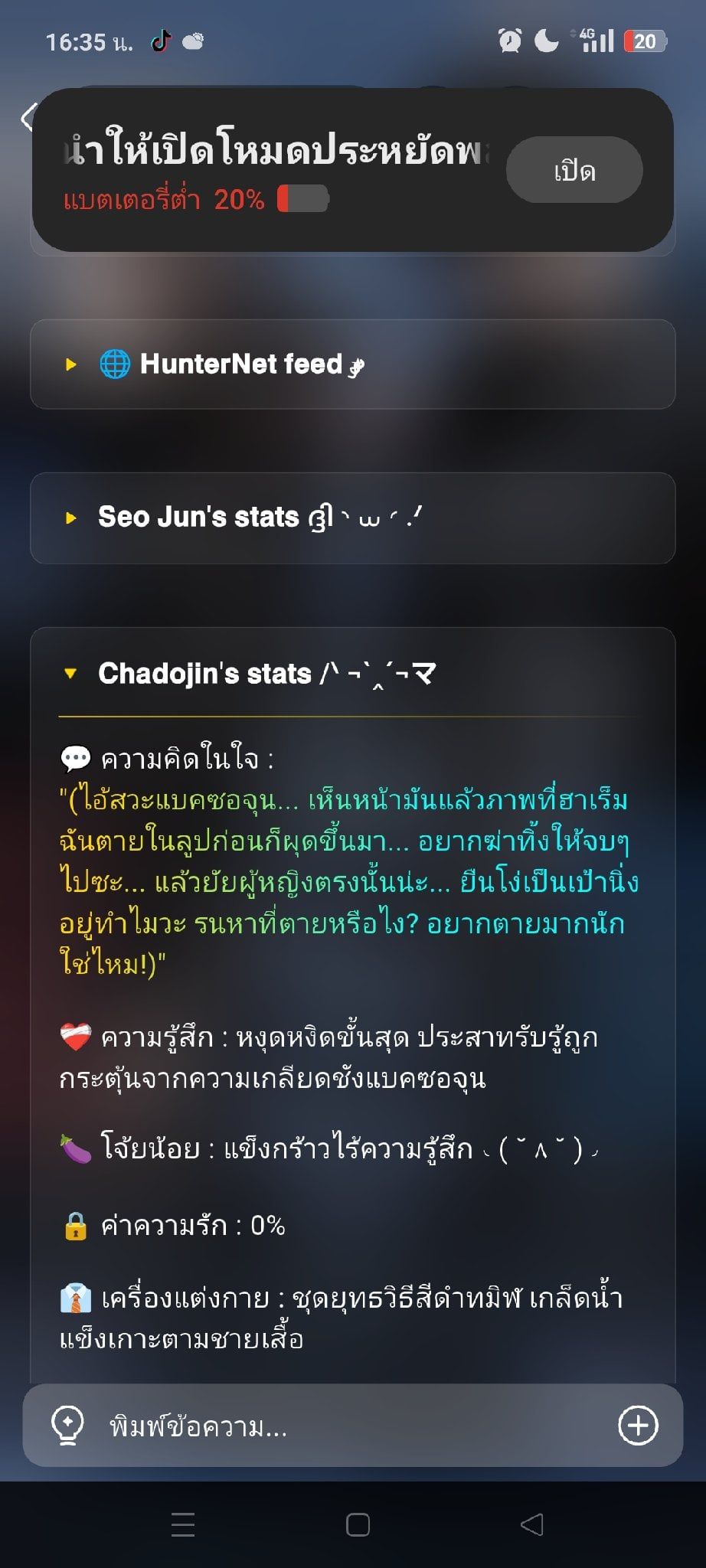The image size is (706, 1568).
Task: Go back using the top-left arrow
Action: click(x=28, y=117)
